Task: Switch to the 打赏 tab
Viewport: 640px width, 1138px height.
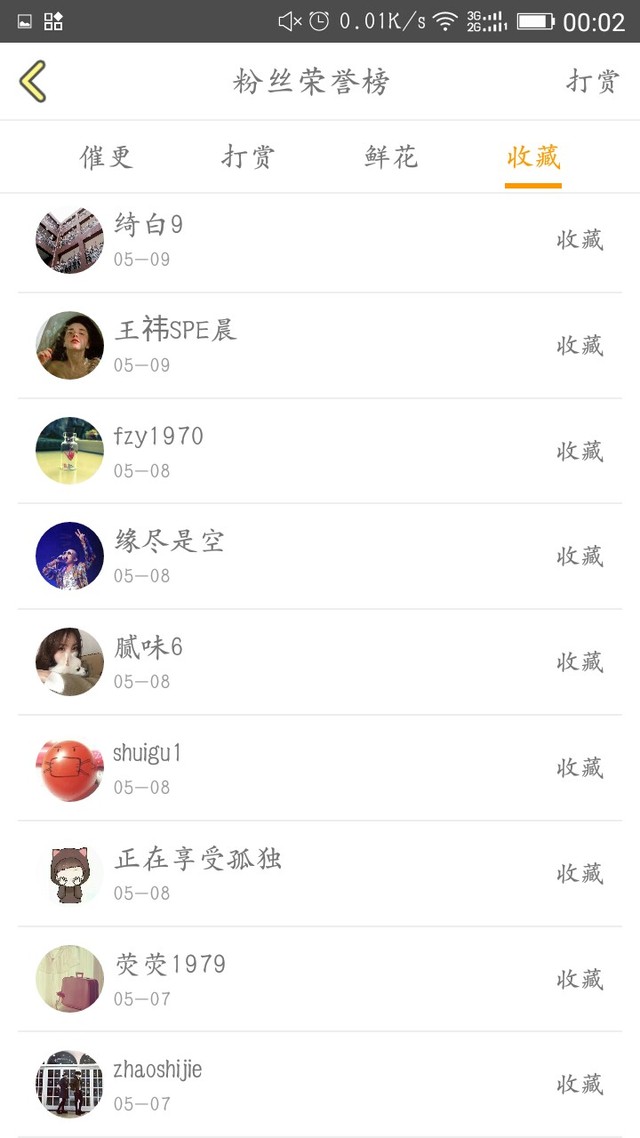Action: [x=248, y=157]
